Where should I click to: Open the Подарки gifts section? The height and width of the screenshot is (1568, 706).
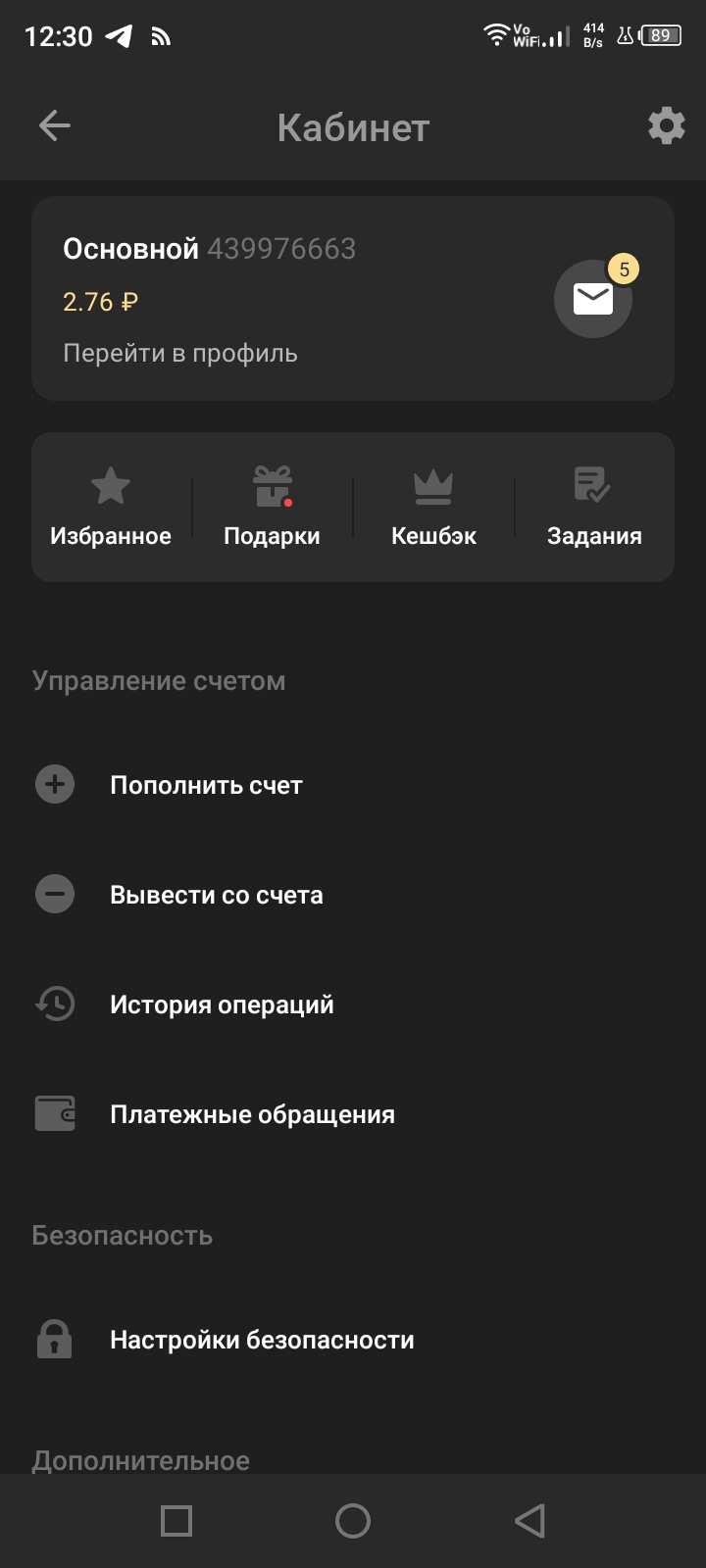pos(272,508)
